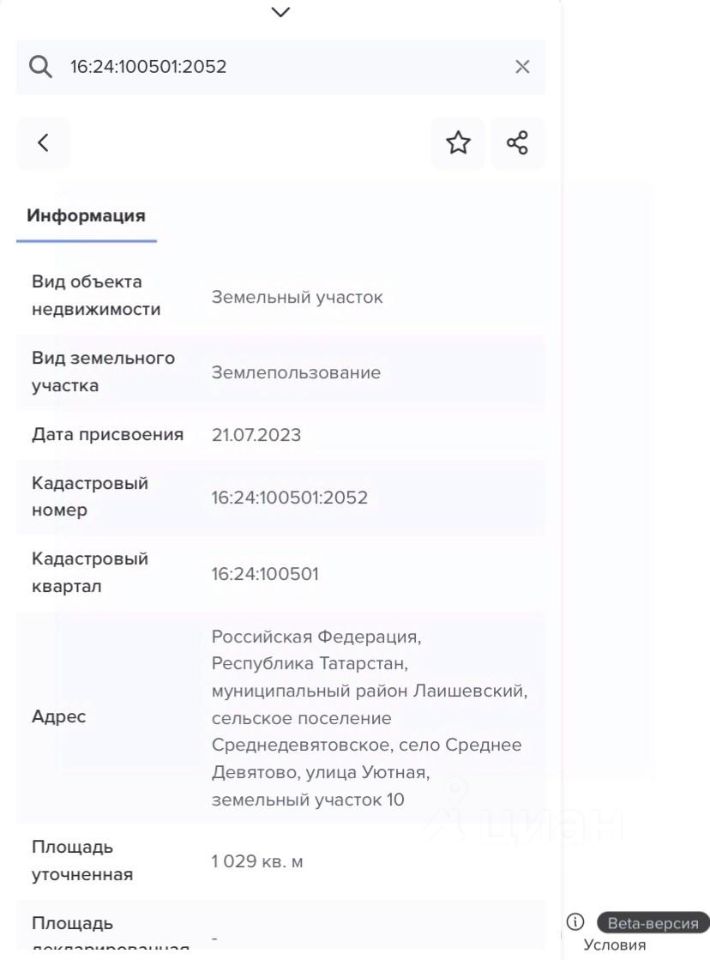Clear the search query
The width and height of the screenshot is (710, 960).
point(522,67)
